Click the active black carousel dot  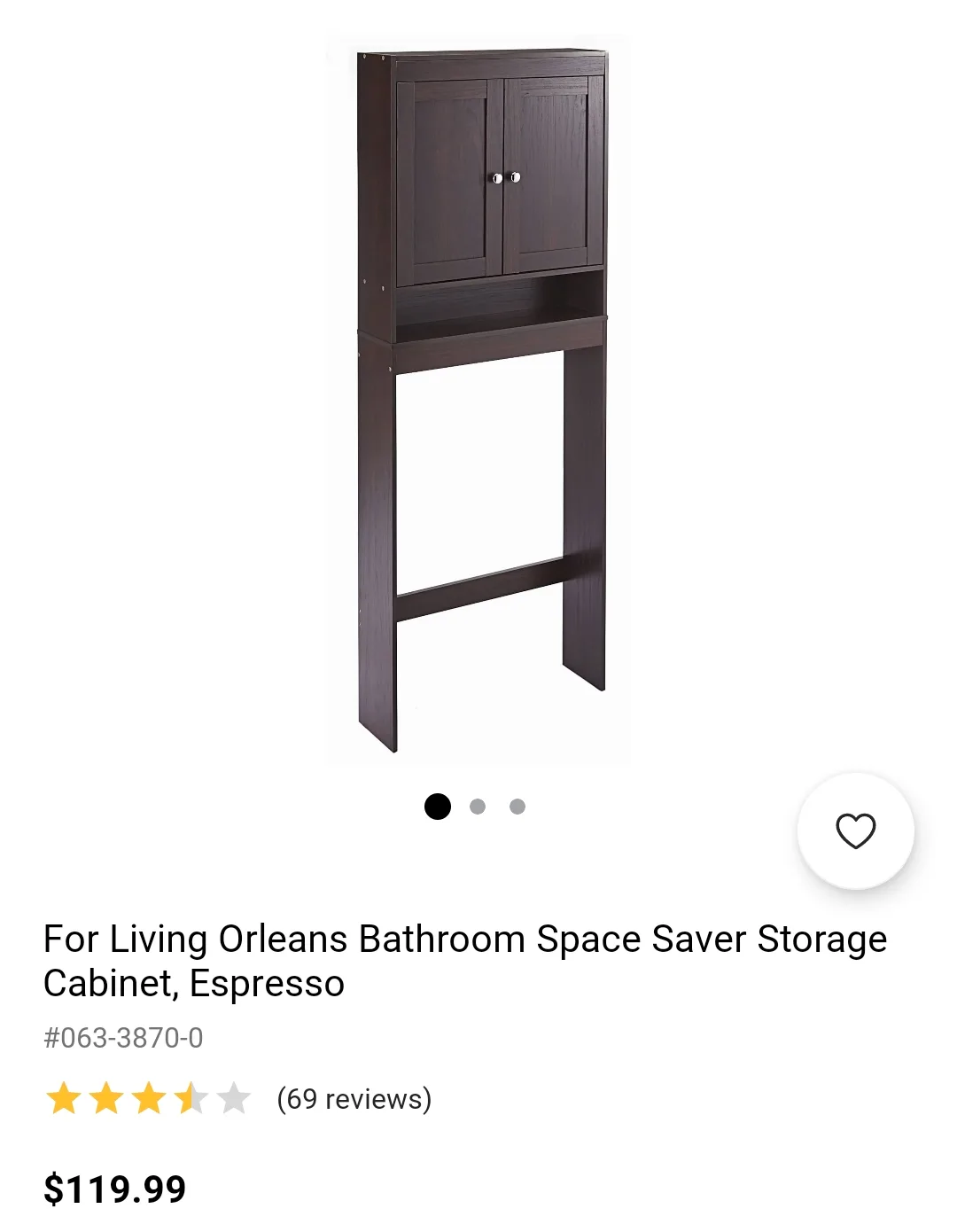point(438,807)
